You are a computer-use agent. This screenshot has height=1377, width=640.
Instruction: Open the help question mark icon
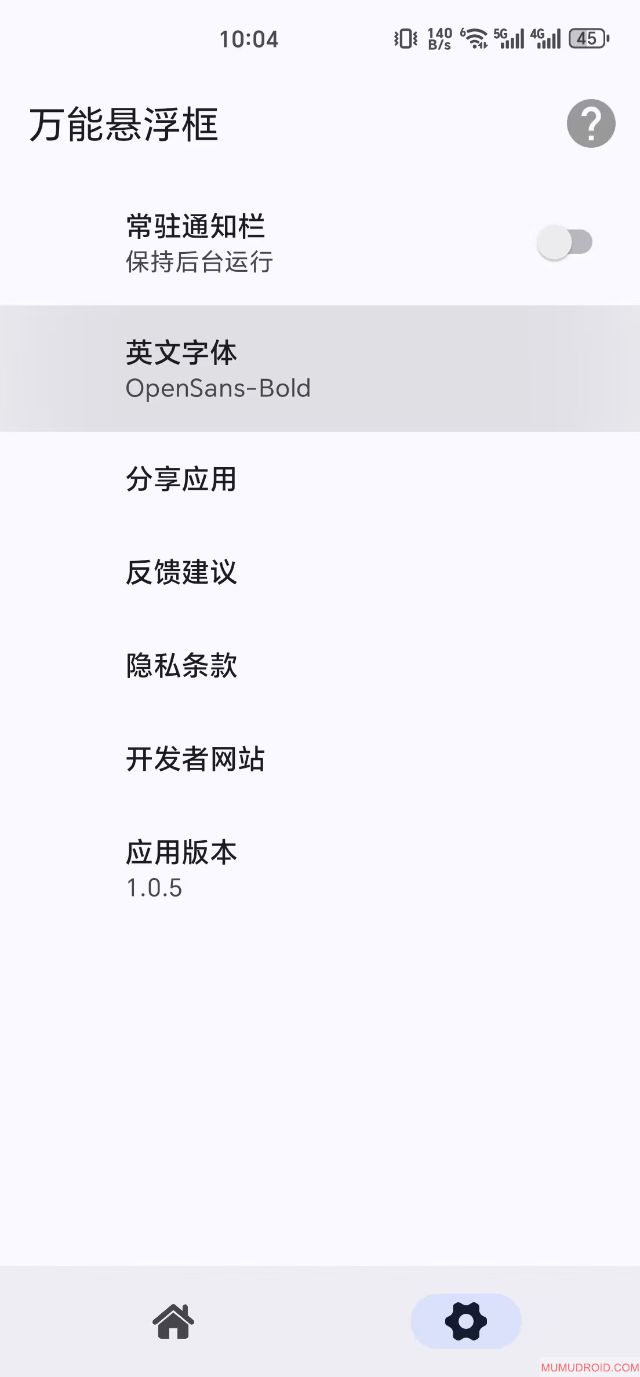591,125
